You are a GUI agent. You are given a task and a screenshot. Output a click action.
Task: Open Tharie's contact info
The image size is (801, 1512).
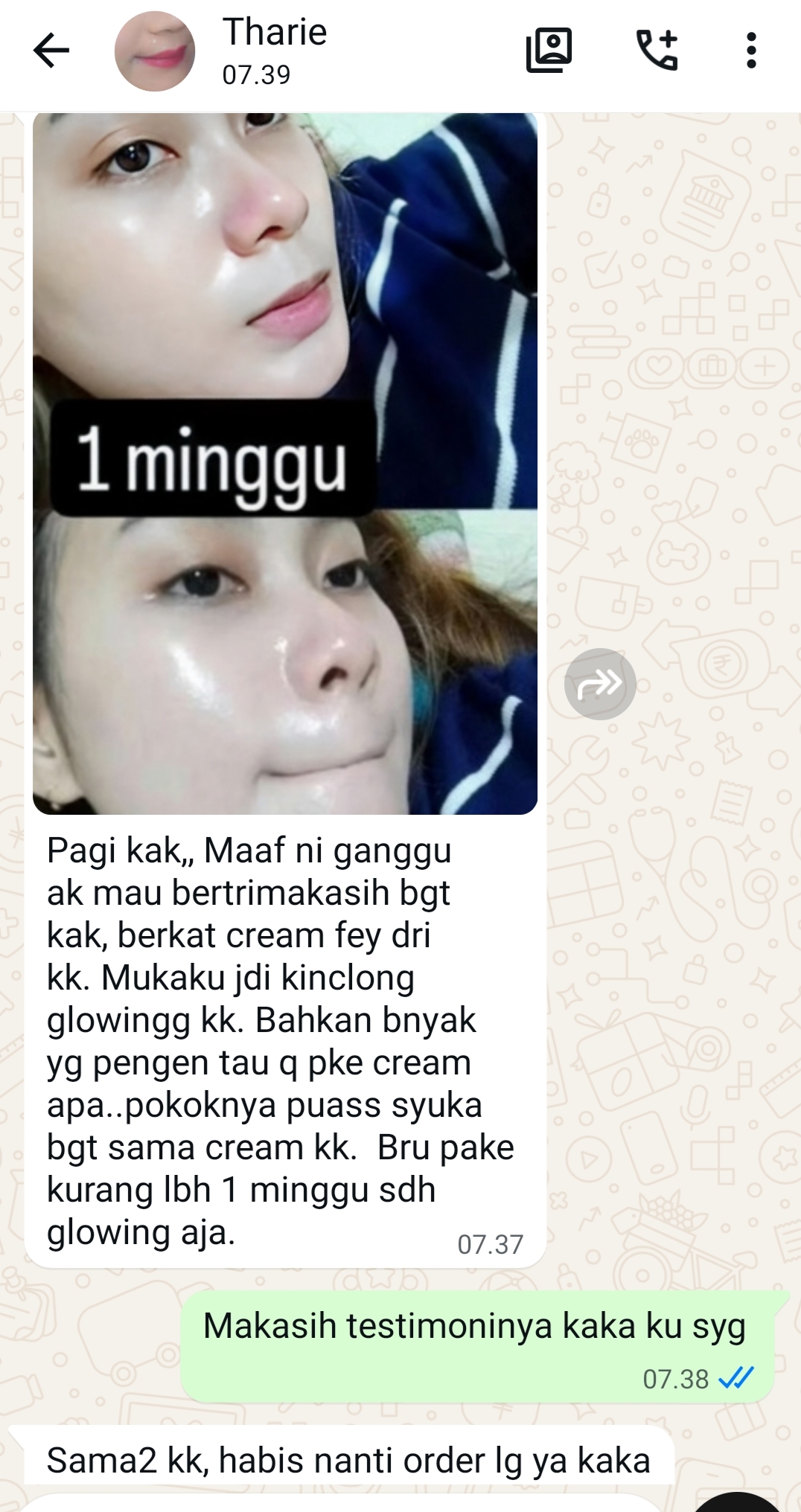(275, 51)
